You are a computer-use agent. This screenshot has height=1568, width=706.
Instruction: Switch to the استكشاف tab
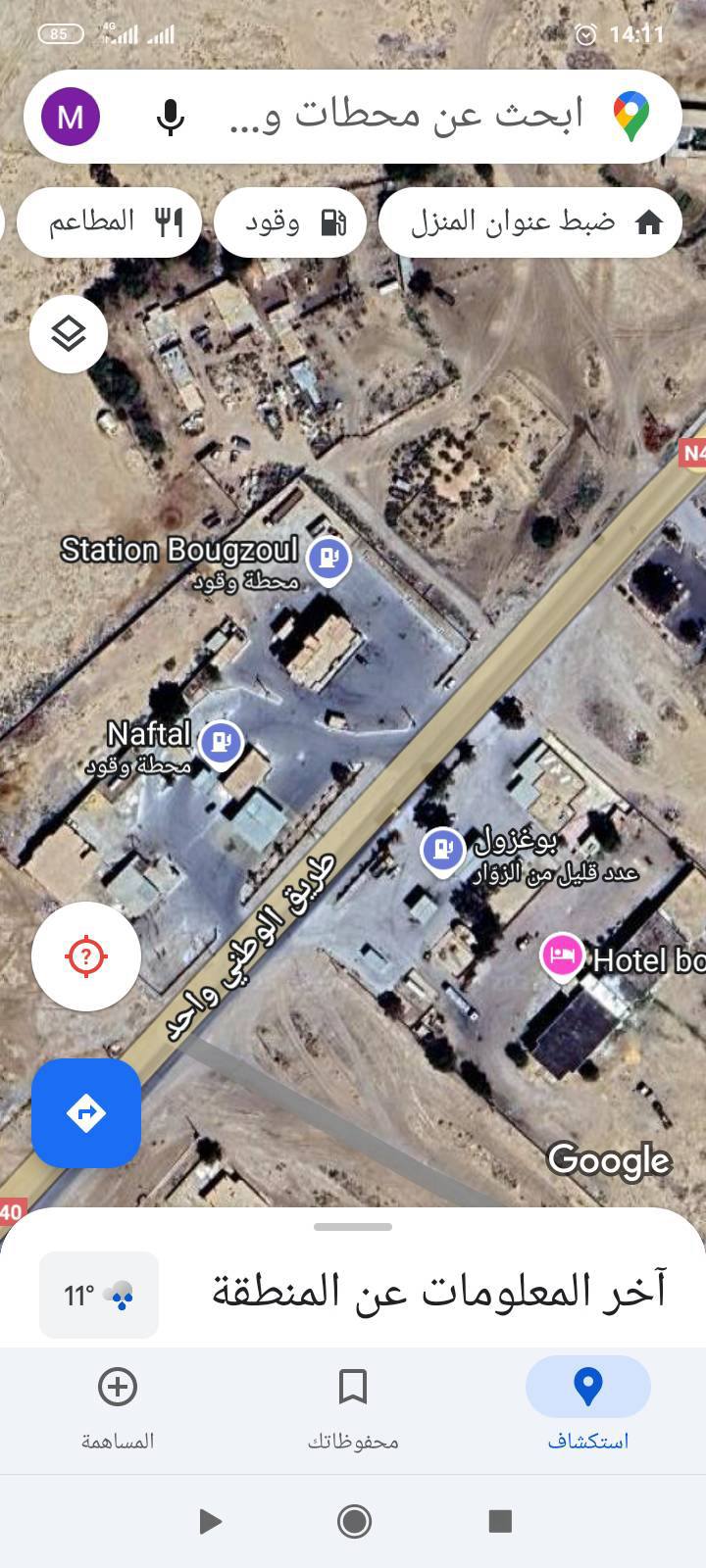[x=587, y=1403]
